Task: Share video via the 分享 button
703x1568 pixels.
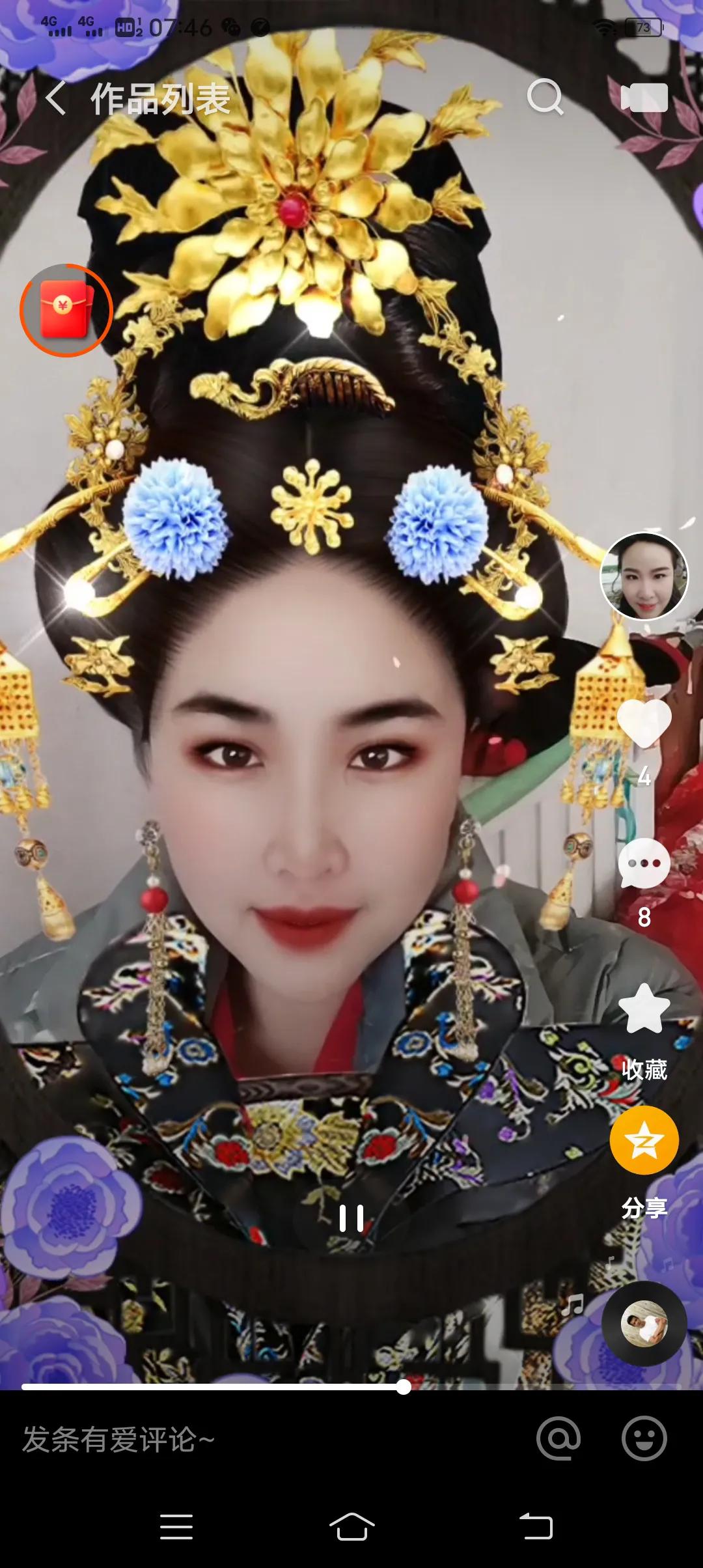Action: tap(644, 1141)
